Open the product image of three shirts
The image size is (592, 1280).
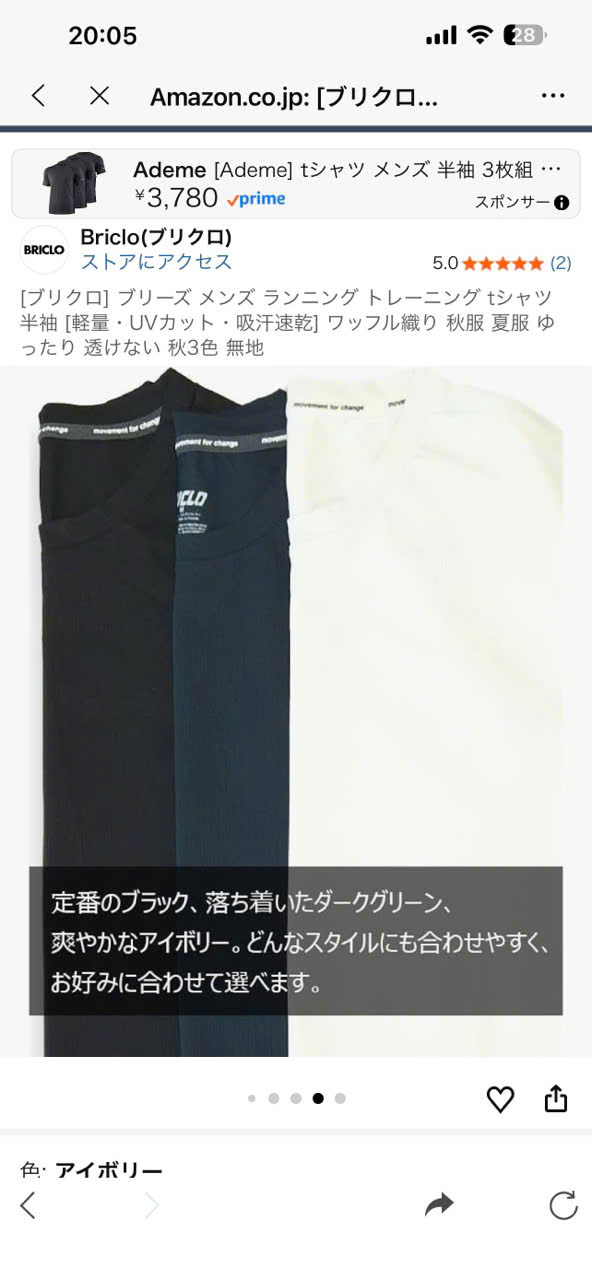(x=296, y=711)
